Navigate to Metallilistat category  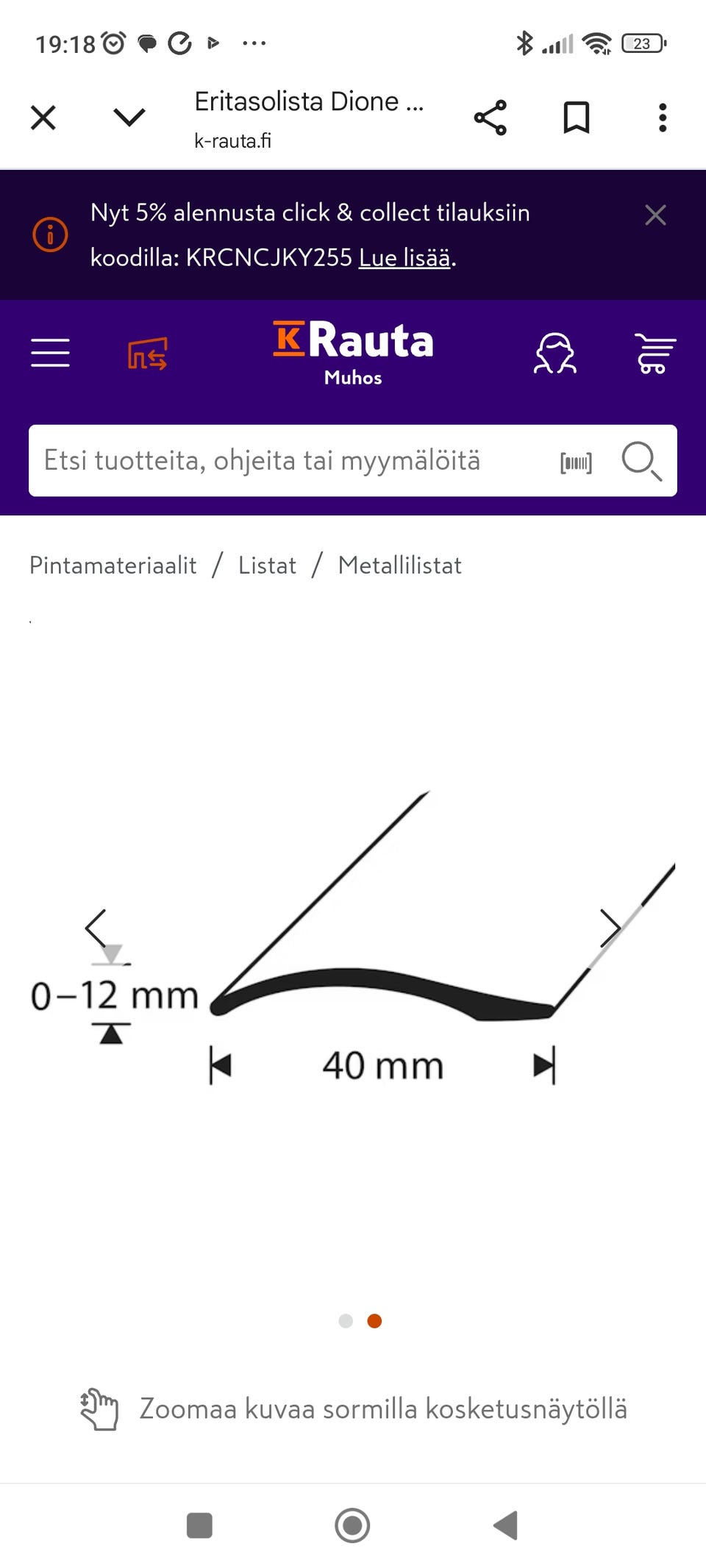[399, 565]
